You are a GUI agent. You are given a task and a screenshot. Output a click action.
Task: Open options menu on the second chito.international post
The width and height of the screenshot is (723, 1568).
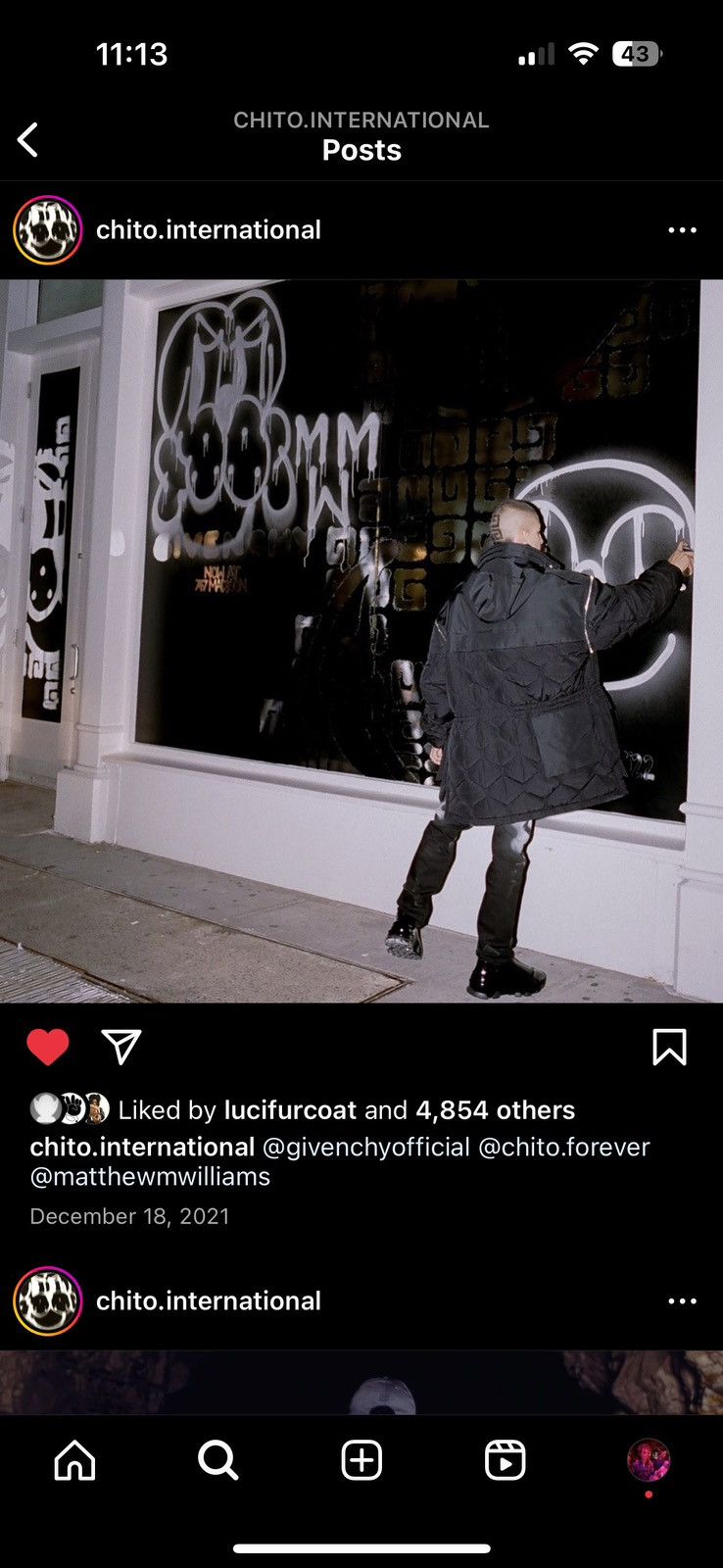(x=682, y=1301)
